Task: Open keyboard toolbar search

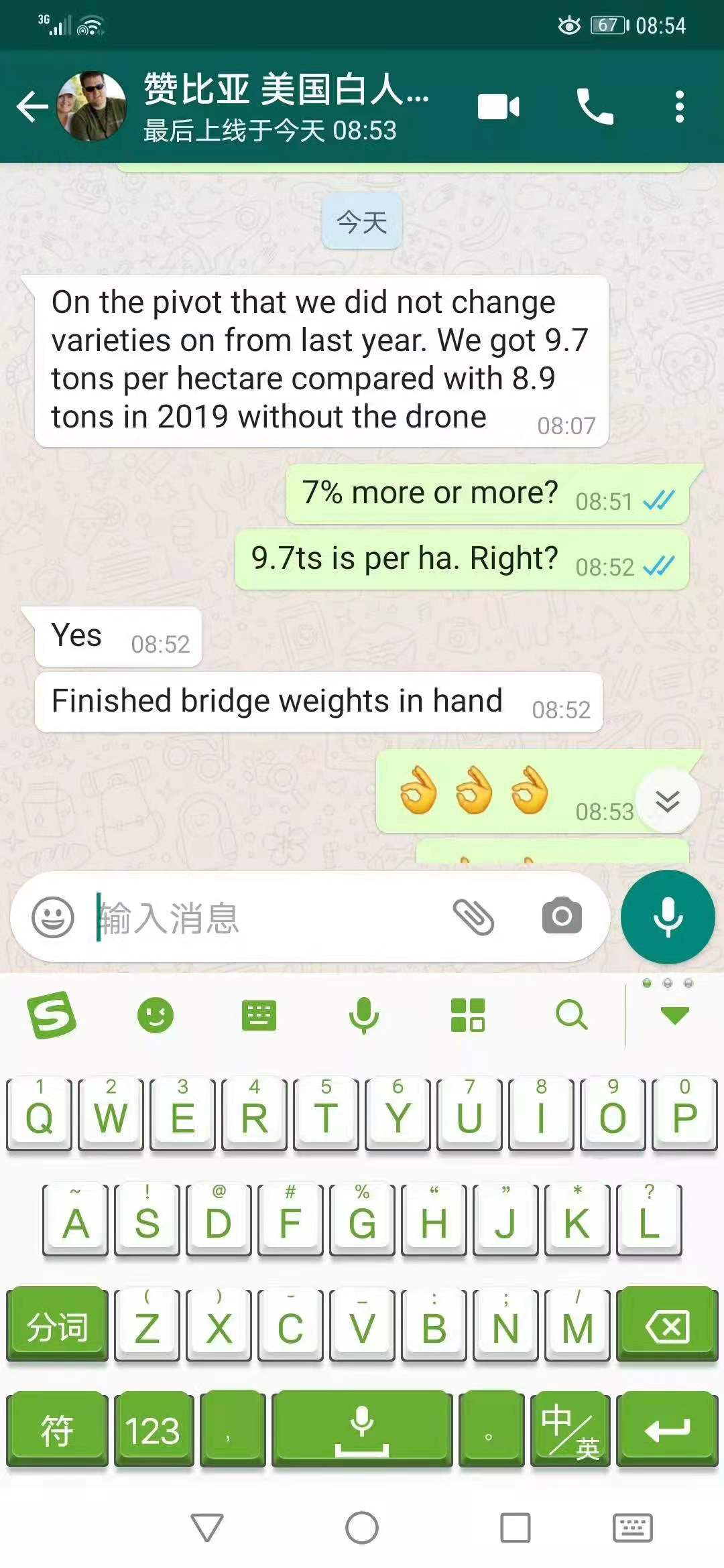Action: (571, 1015)
